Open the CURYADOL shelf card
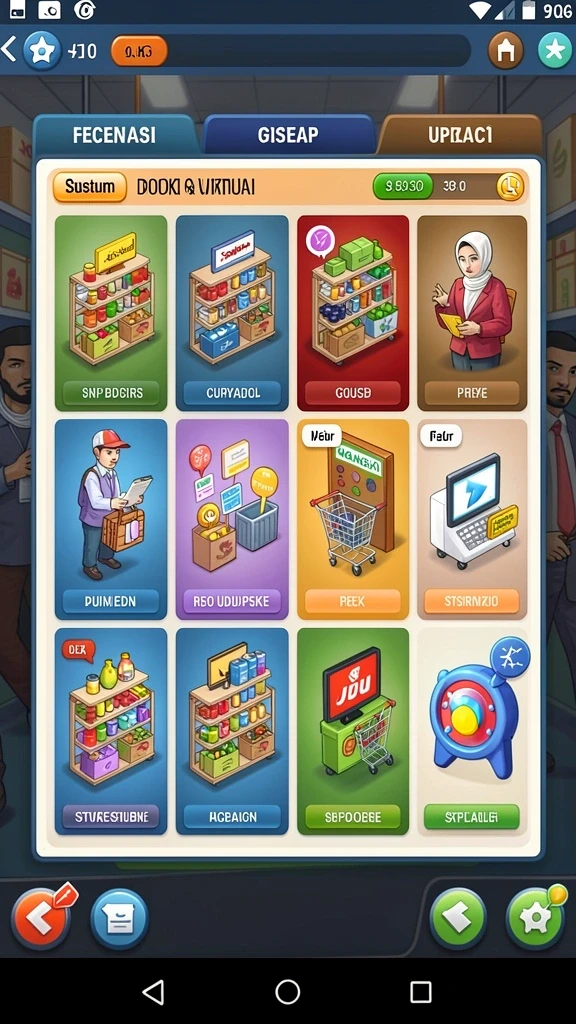Viewport: 576px width, 1024px height. 232,313
